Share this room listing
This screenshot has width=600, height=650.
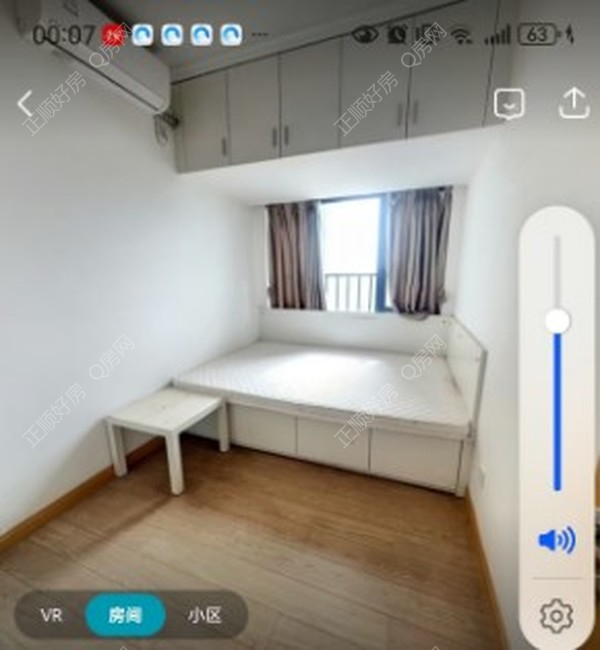point(573,102)
